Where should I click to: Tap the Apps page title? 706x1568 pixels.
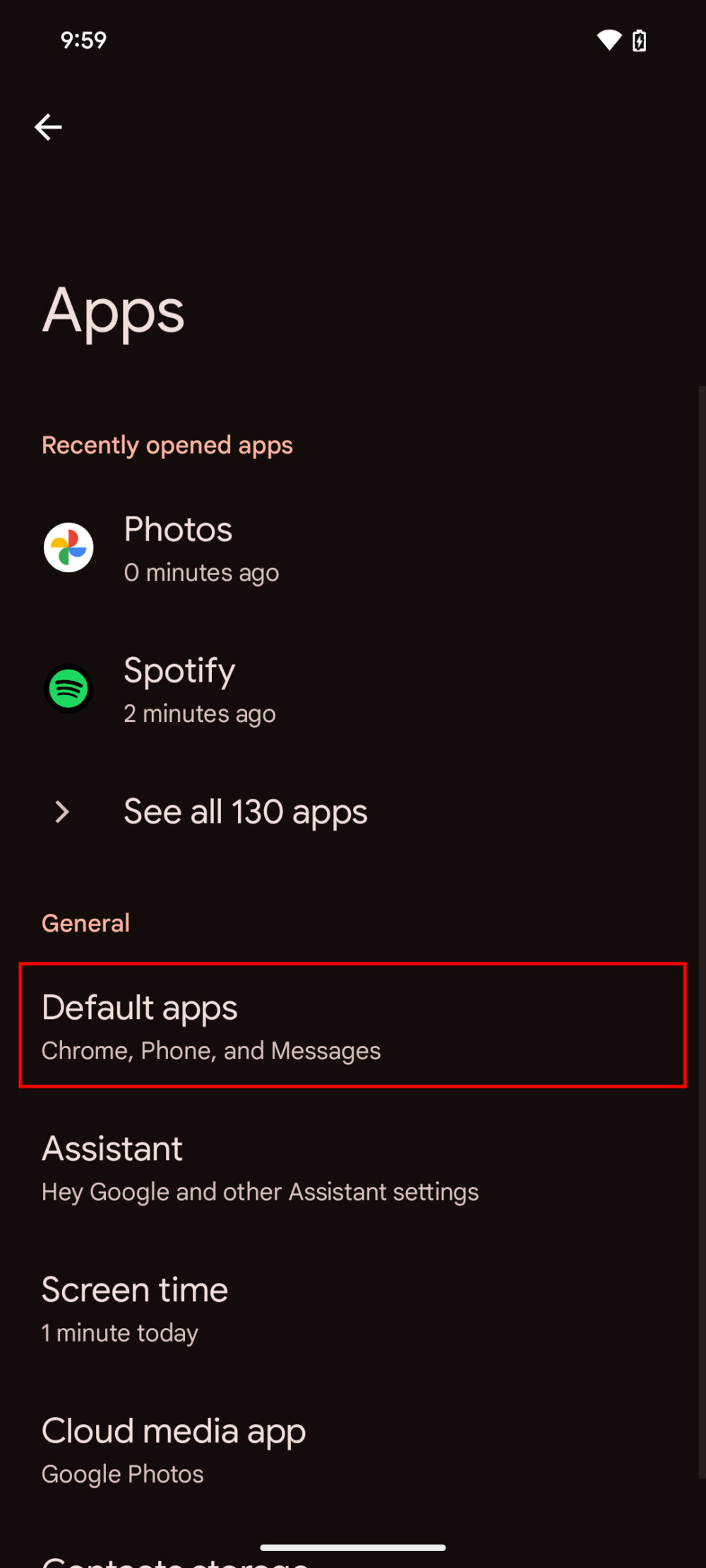(113, 310)
